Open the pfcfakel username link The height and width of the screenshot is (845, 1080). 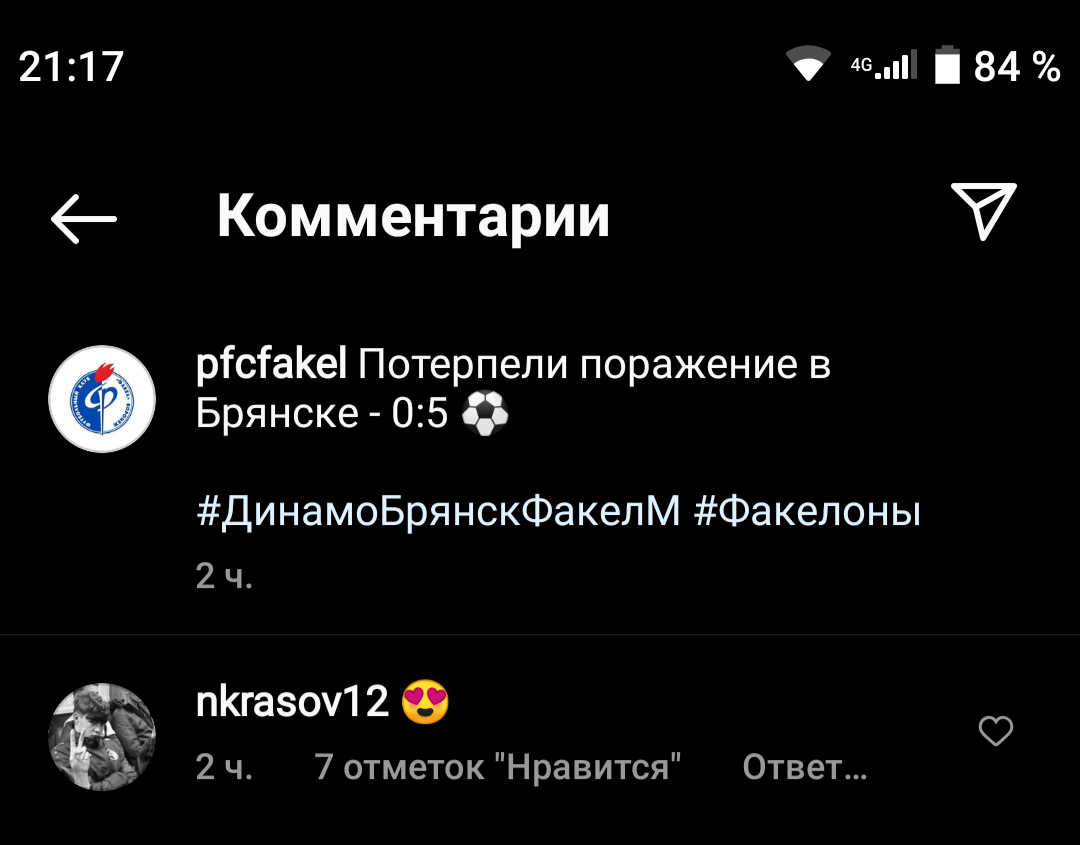(x=271, y=365)
